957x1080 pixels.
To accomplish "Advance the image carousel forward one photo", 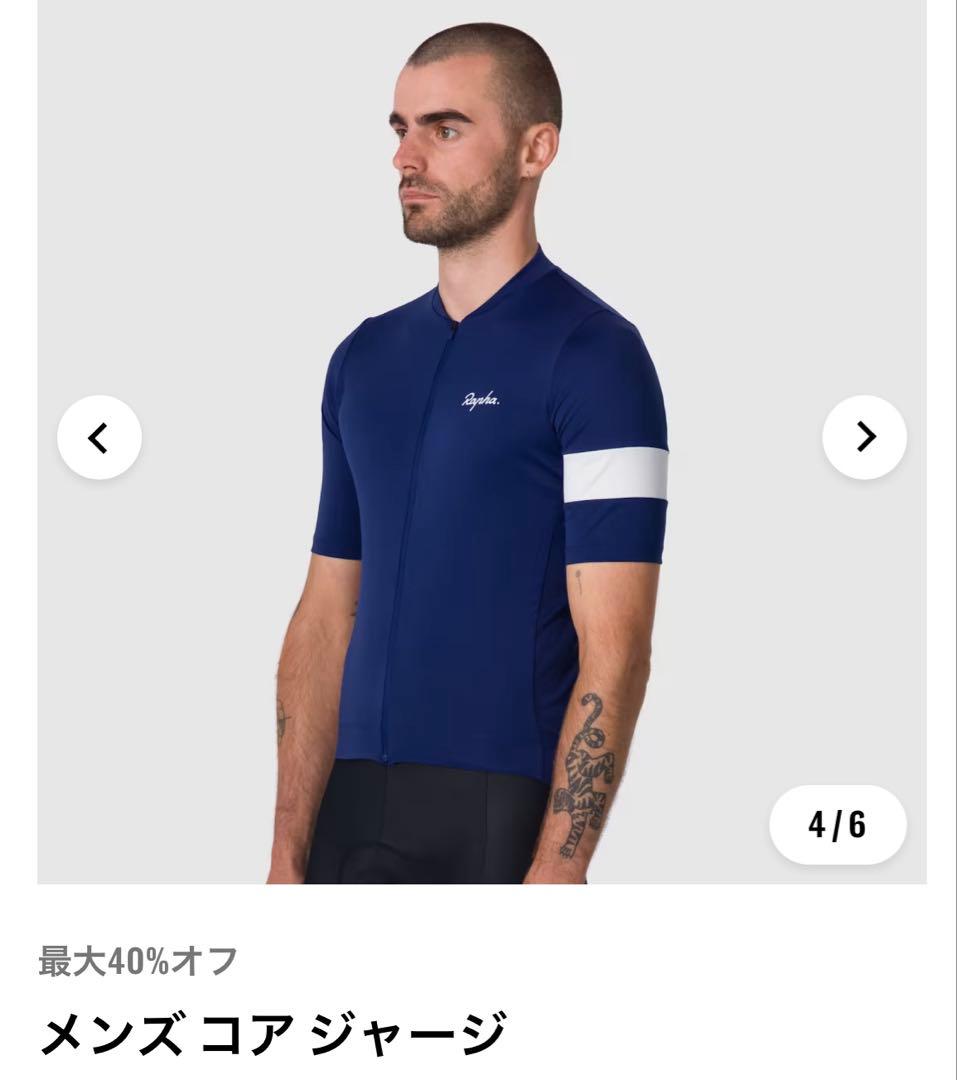I will (x=862, y=436).
